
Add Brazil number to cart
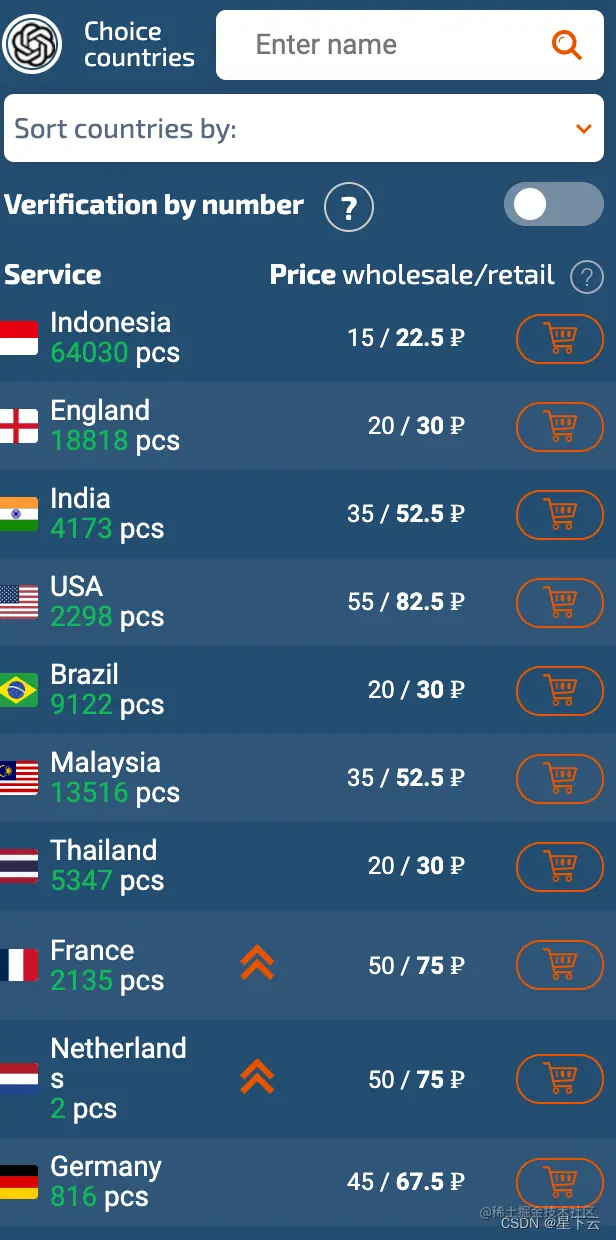pyautogui.click(x=559, y=690)
